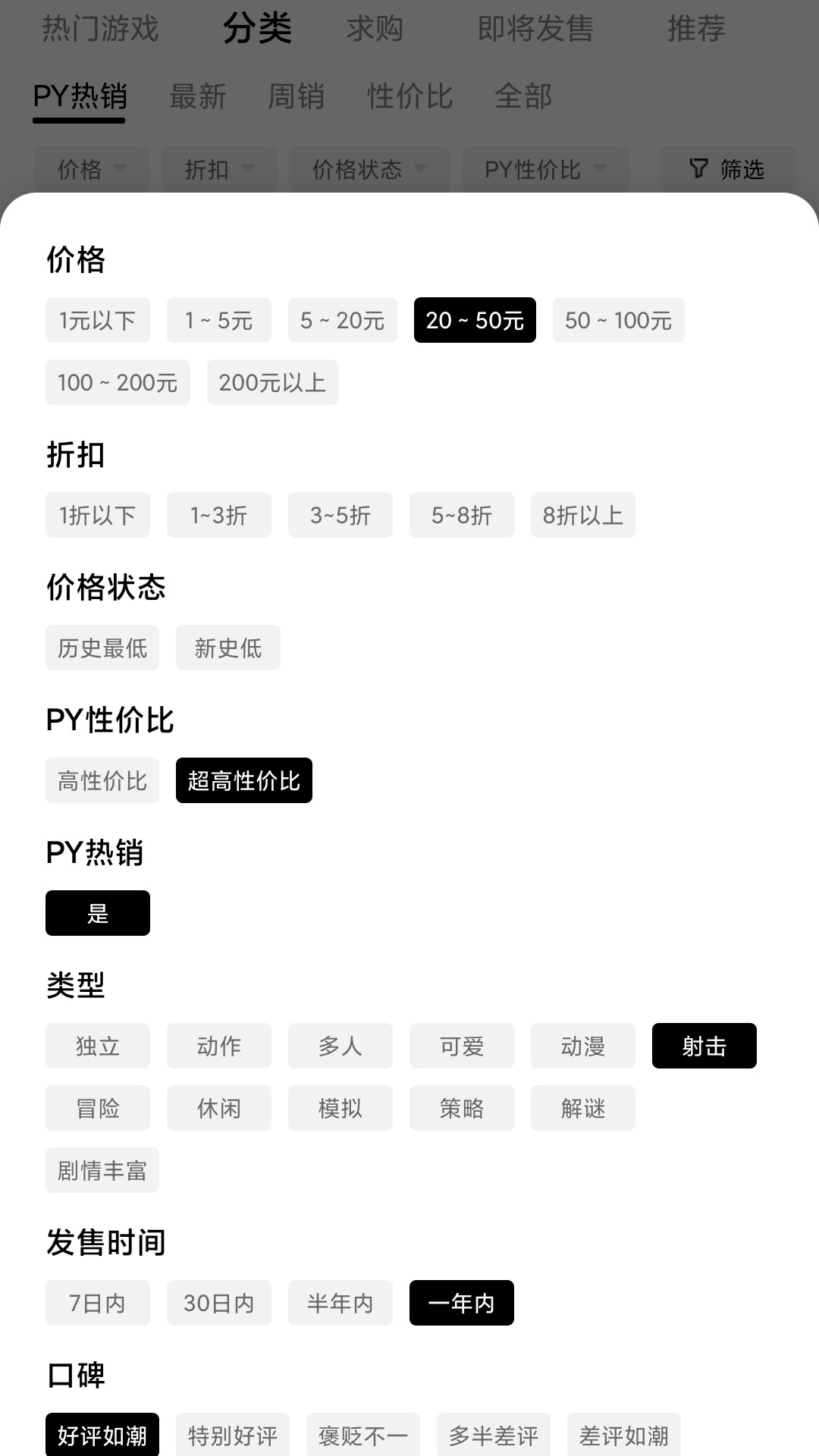Deselect the 20 ~ 50元 price chip
This screenshot has width=819, height=1456.
tap(475, 320)
